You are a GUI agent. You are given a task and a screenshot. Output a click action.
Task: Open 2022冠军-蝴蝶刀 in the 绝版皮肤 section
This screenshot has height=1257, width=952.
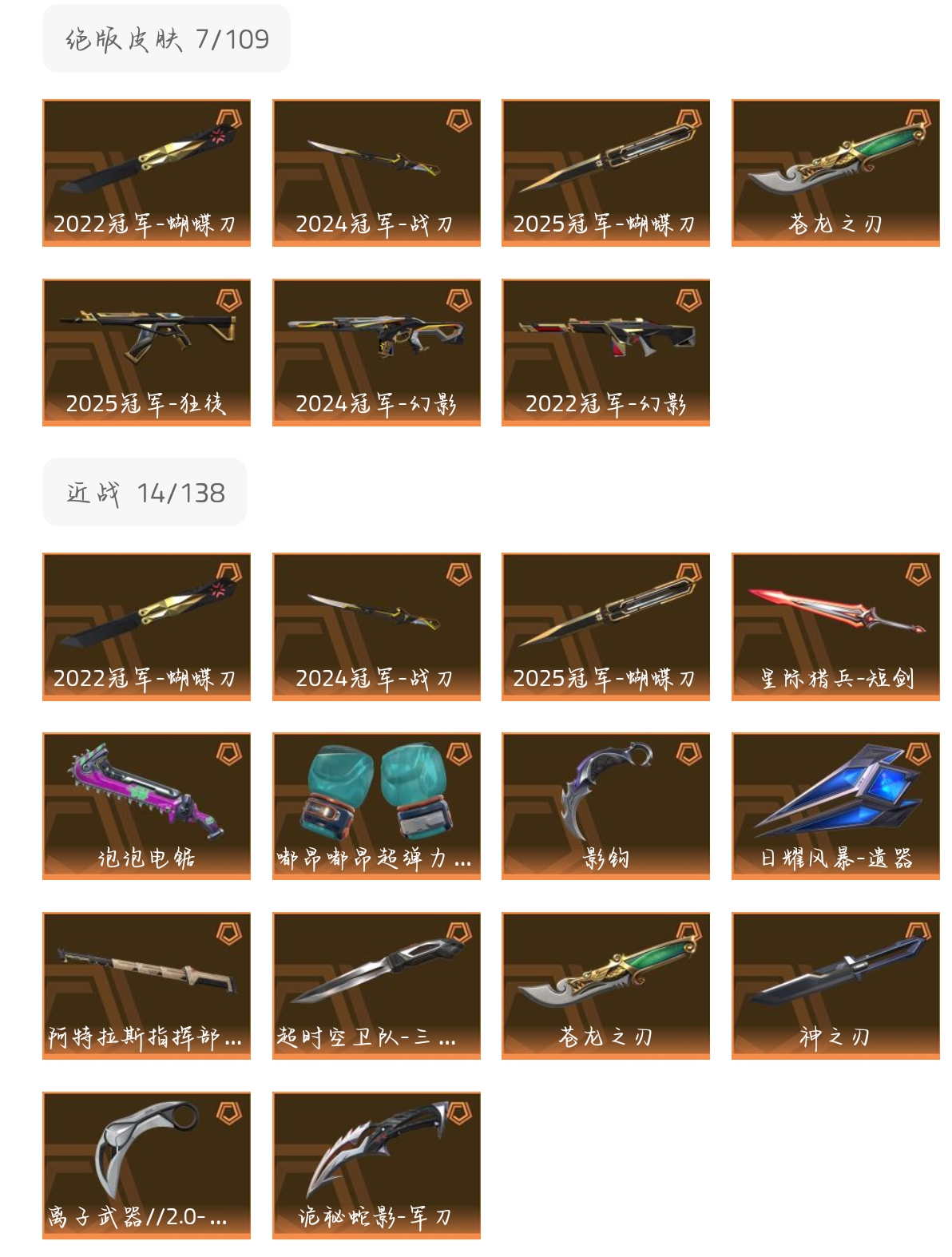click(146, 172)
